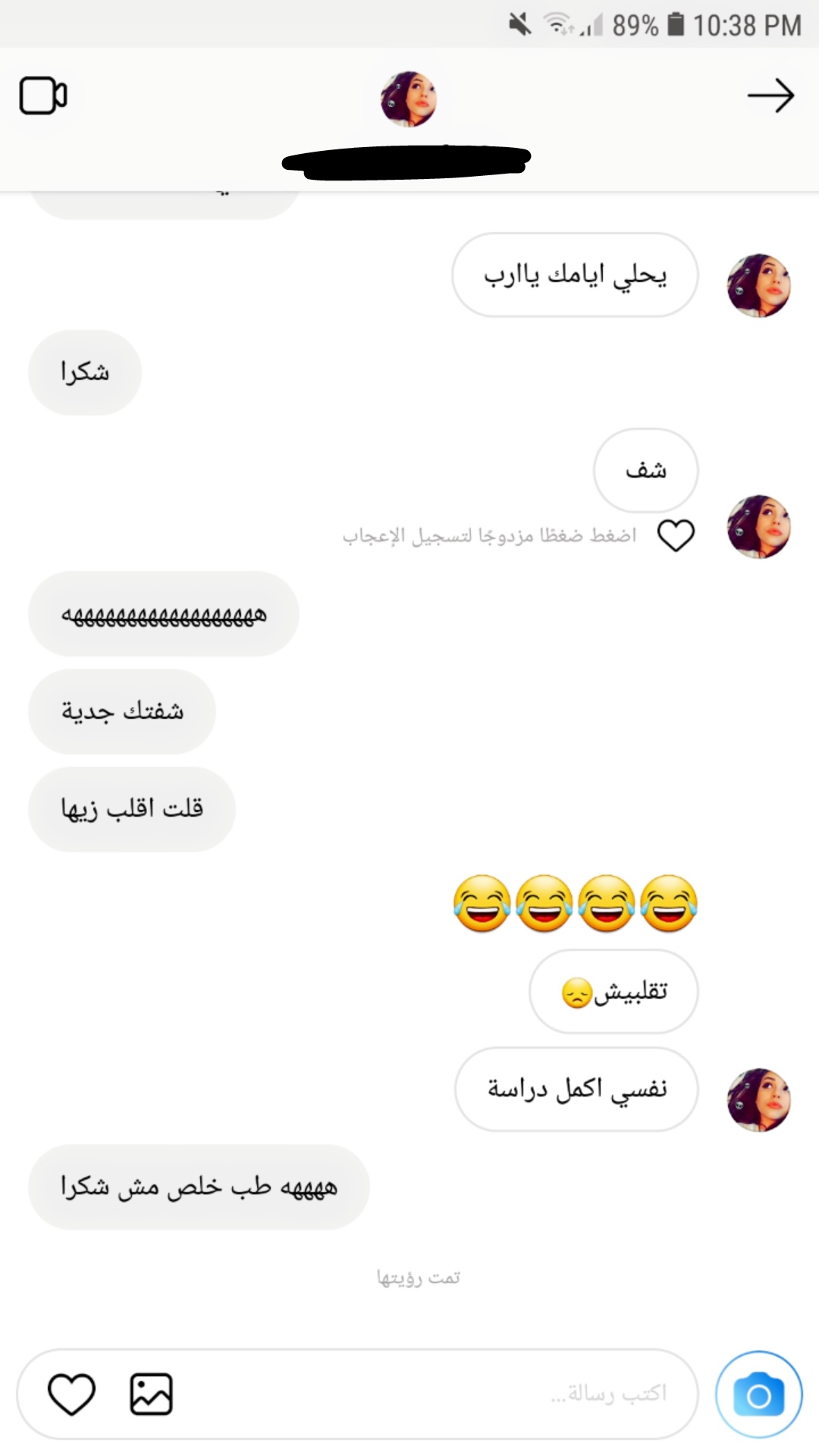
Task: Open the camera button in message bar
Action: [x=759, y=1395]
